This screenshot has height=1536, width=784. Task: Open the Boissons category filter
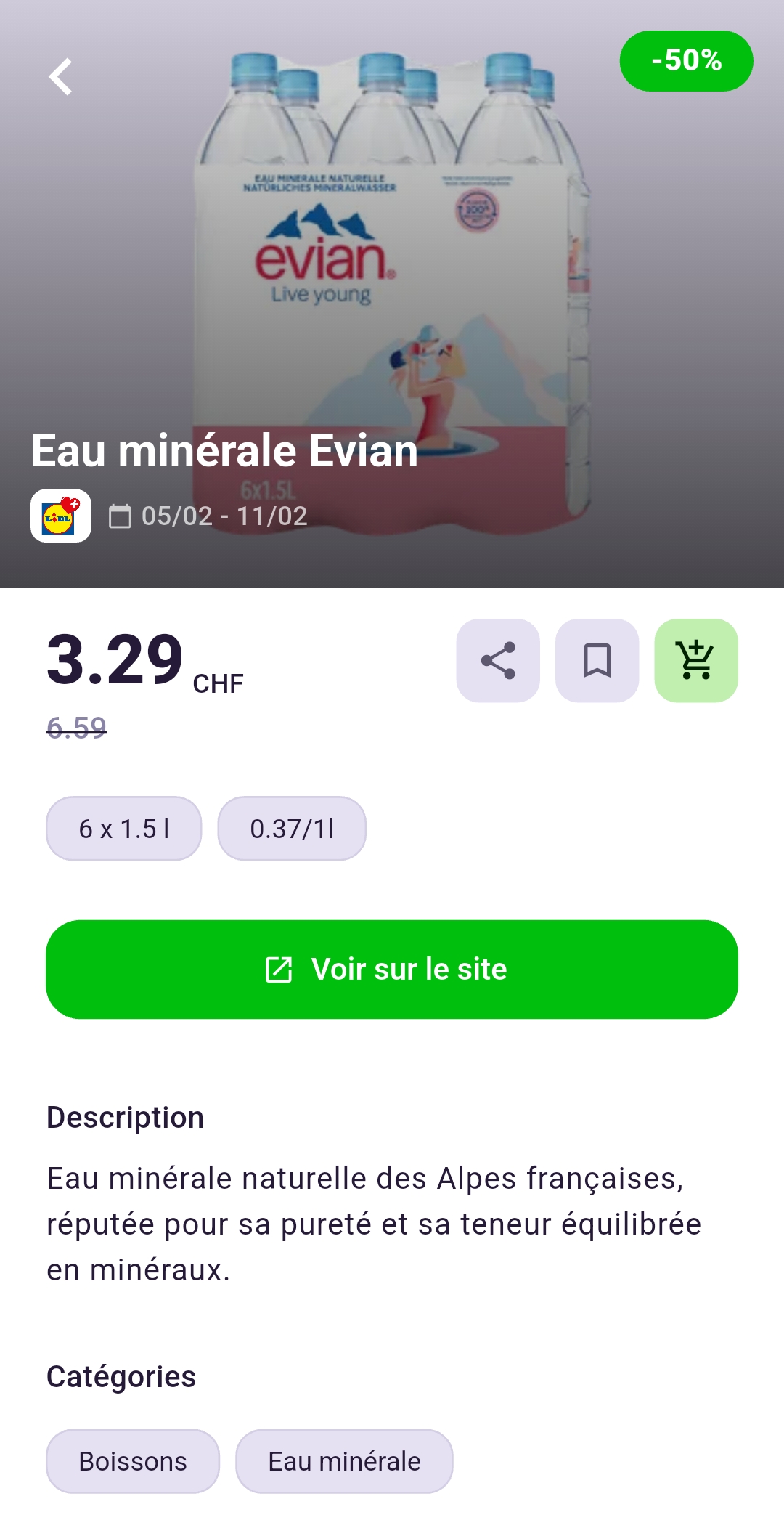[x=133, y=1460]
